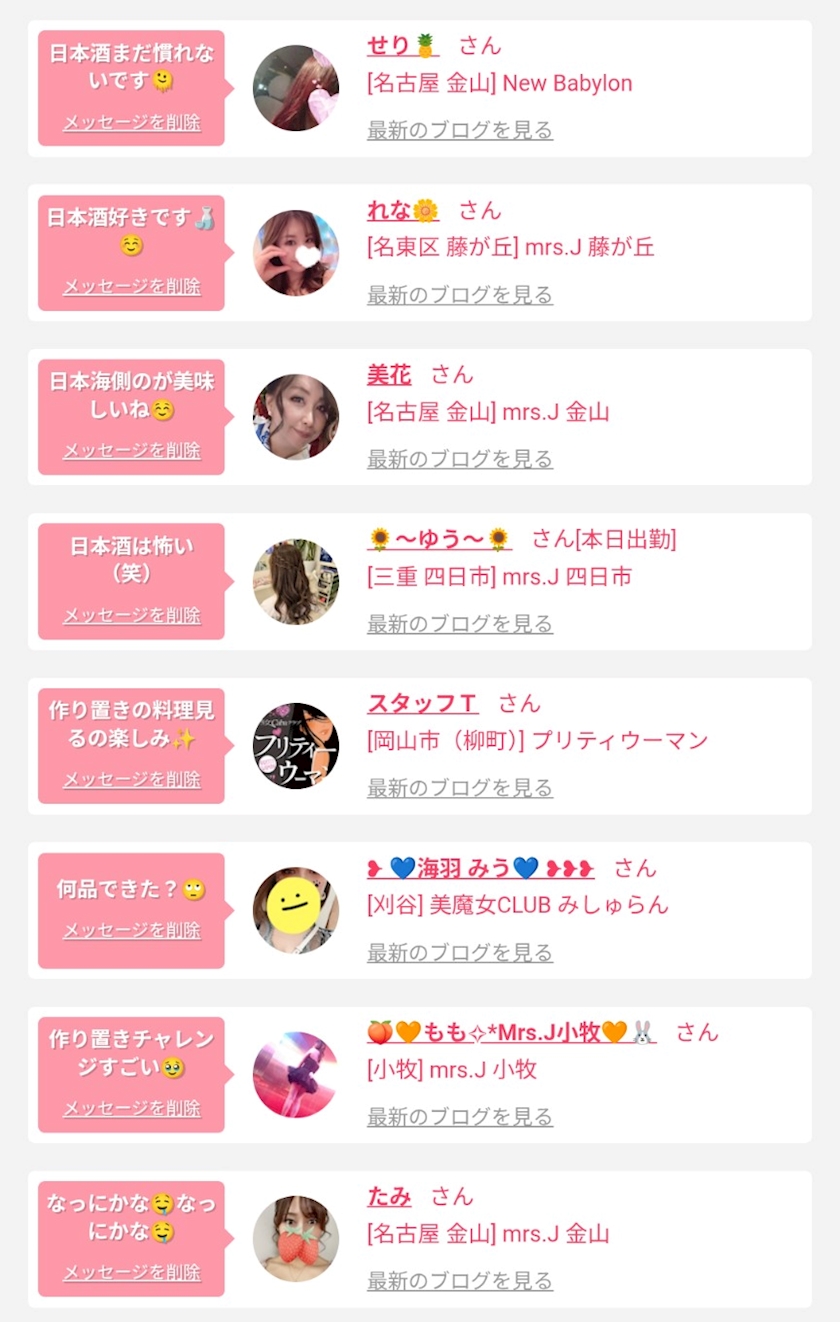Open ゆう's profile name link
The width and height of the screenshot is (840, 1322).
click(x=439, y=540)
